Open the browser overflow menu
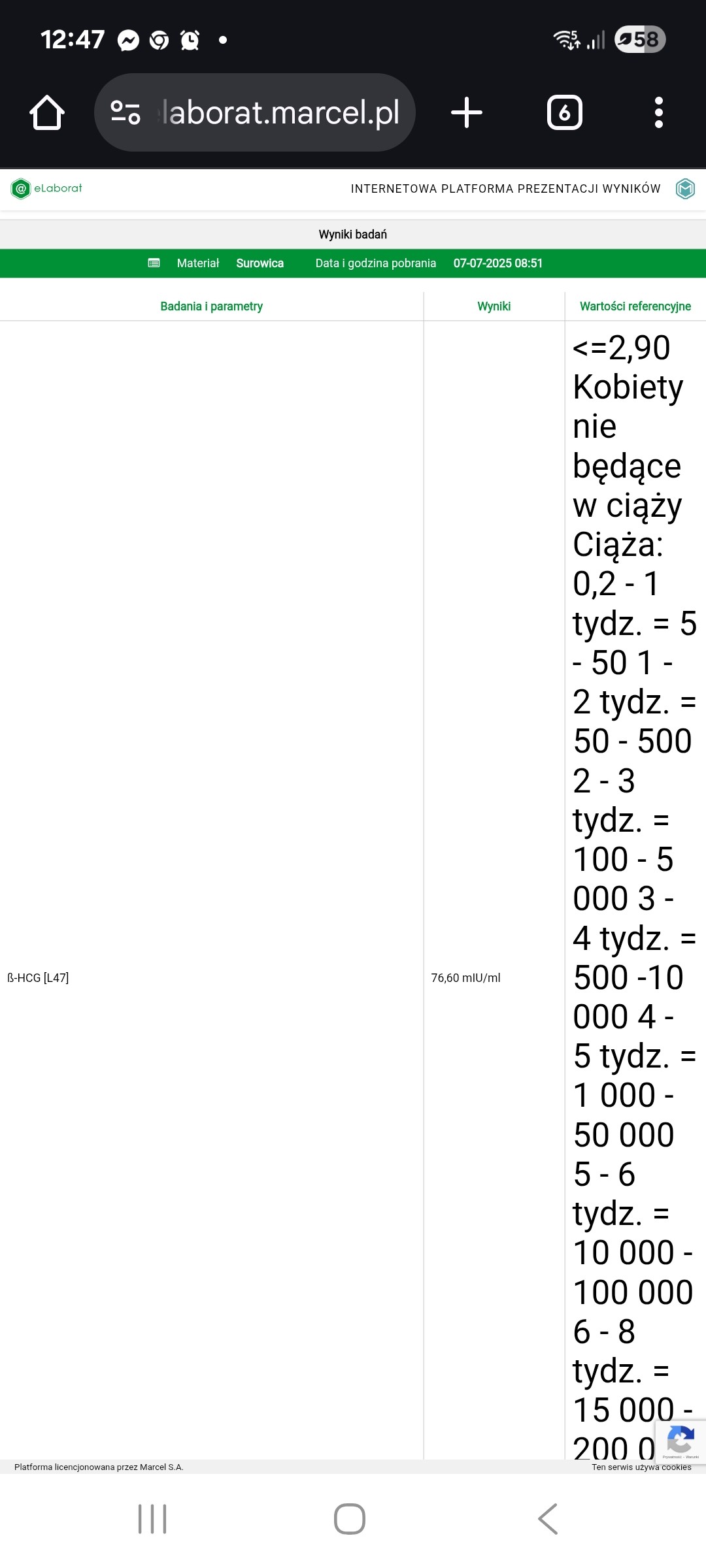Viewport: 706px width, 1568px height. 659,112
